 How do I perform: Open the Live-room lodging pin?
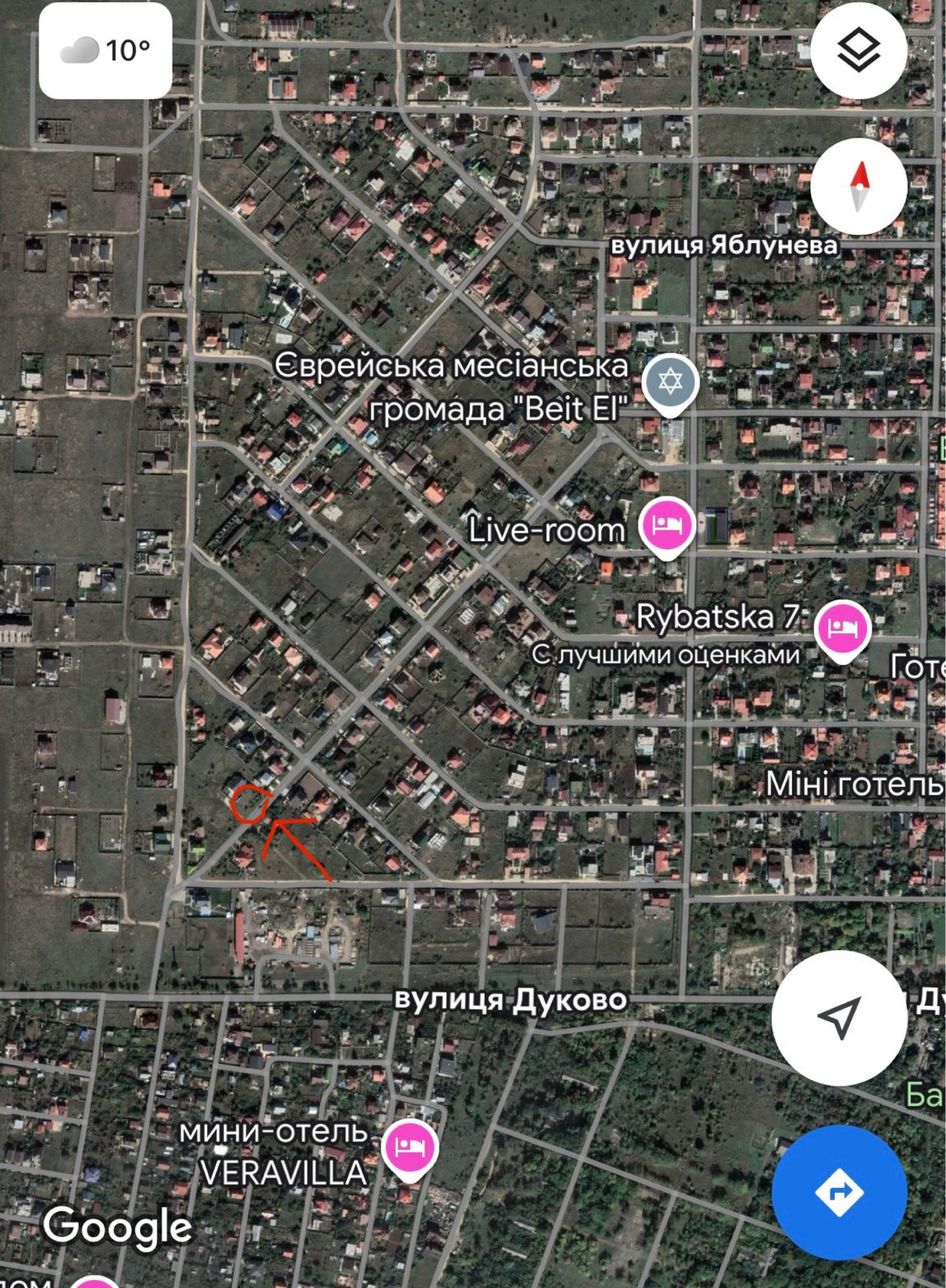(x=667, y=525)
